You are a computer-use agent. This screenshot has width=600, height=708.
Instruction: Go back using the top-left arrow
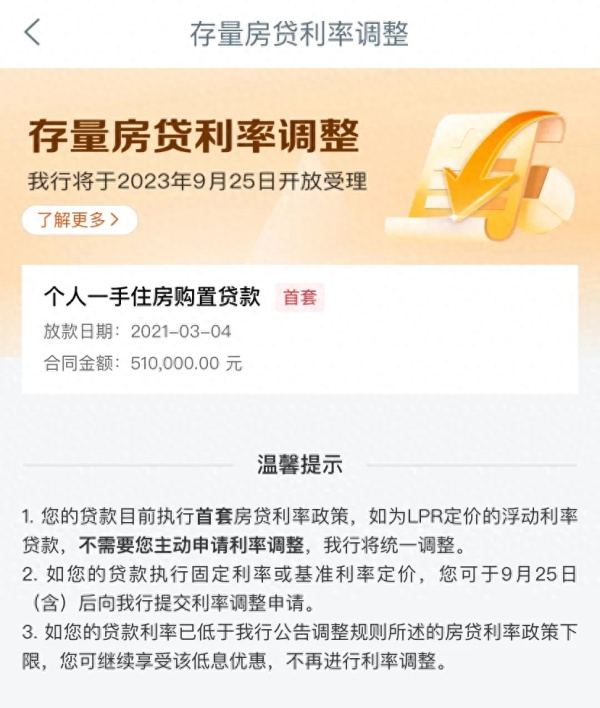coord(32,32)
